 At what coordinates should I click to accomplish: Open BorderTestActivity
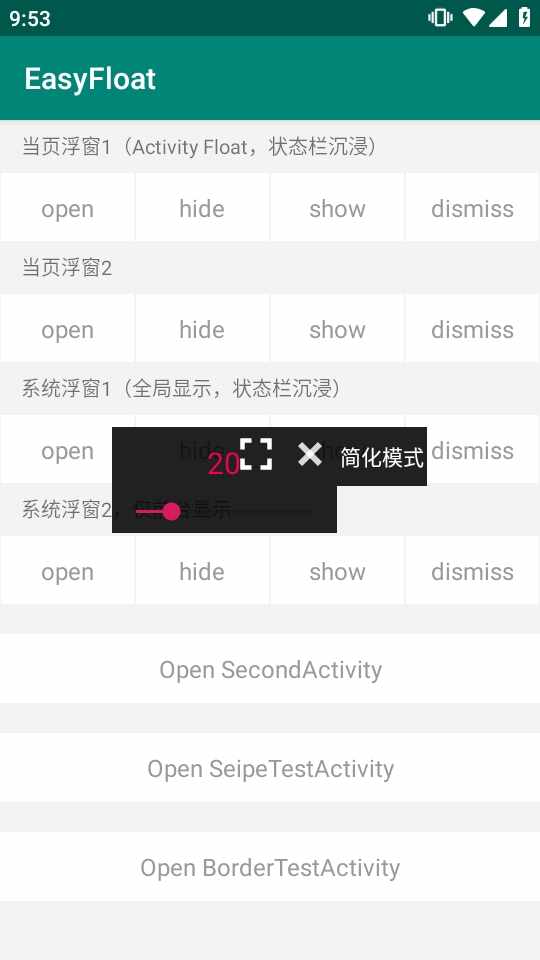[x=270, y=866]
